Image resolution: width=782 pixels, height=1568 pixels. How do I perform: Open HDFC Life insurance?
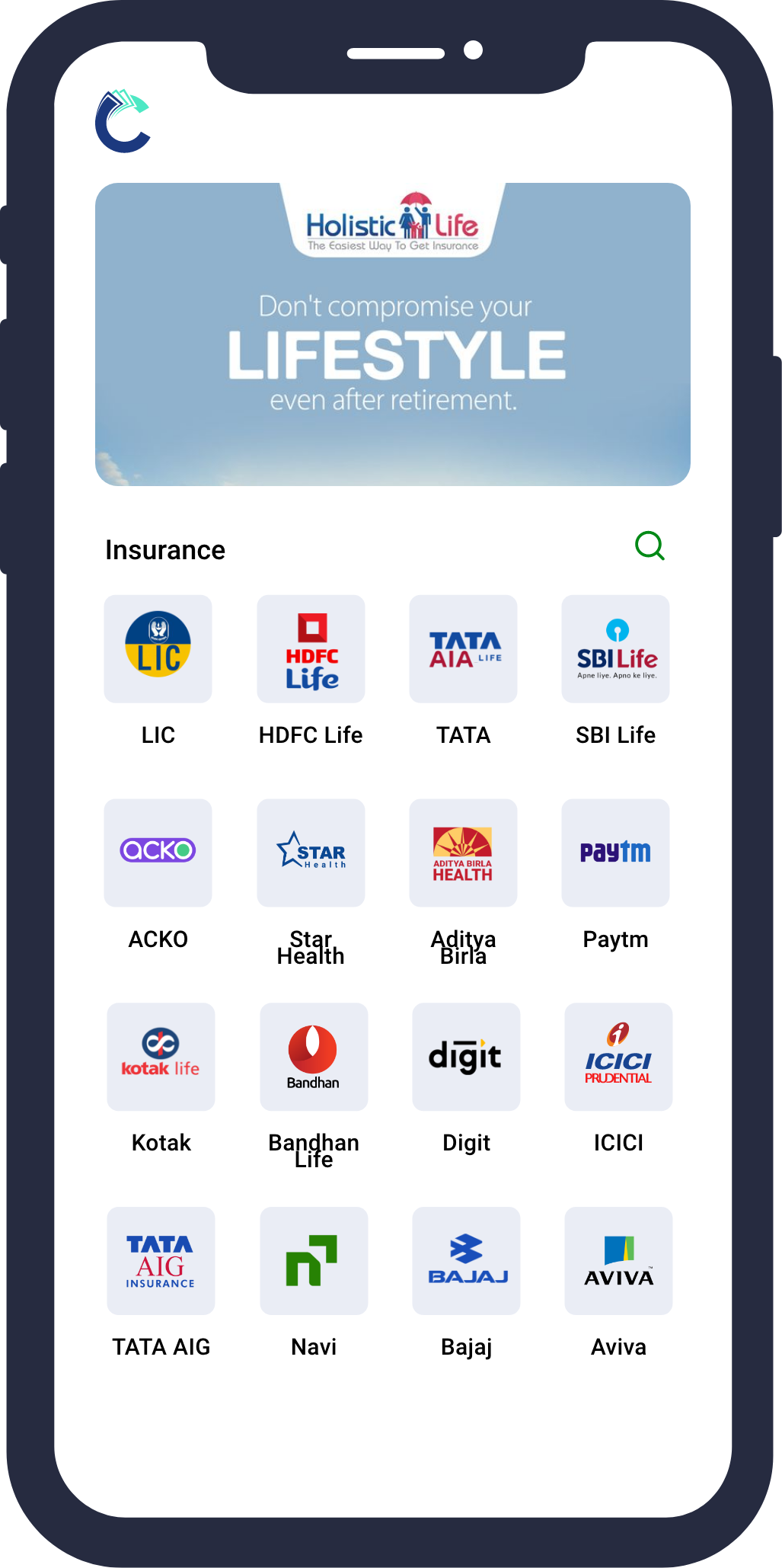(311, 649)
